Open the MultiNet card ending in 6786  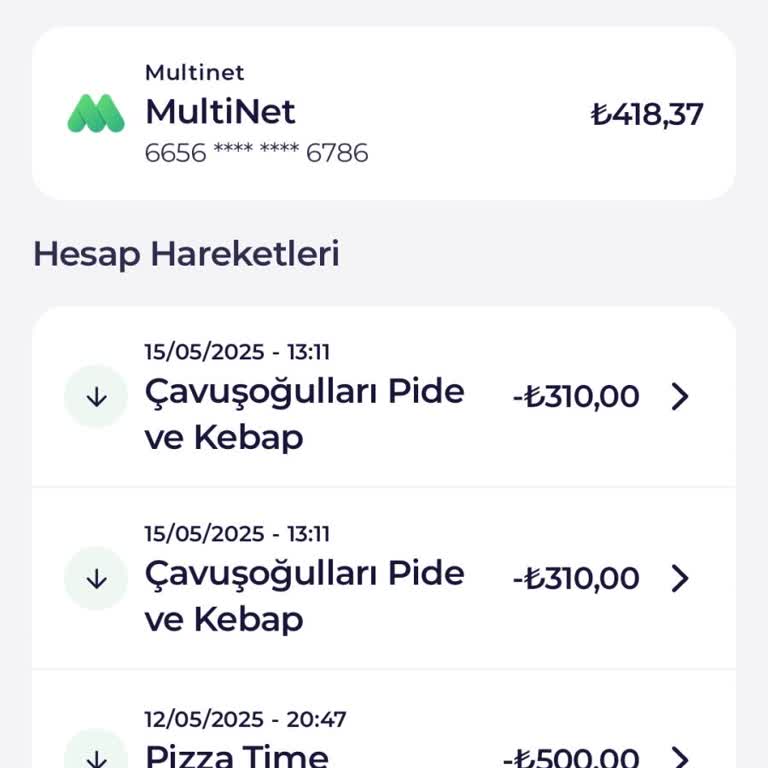383,113
